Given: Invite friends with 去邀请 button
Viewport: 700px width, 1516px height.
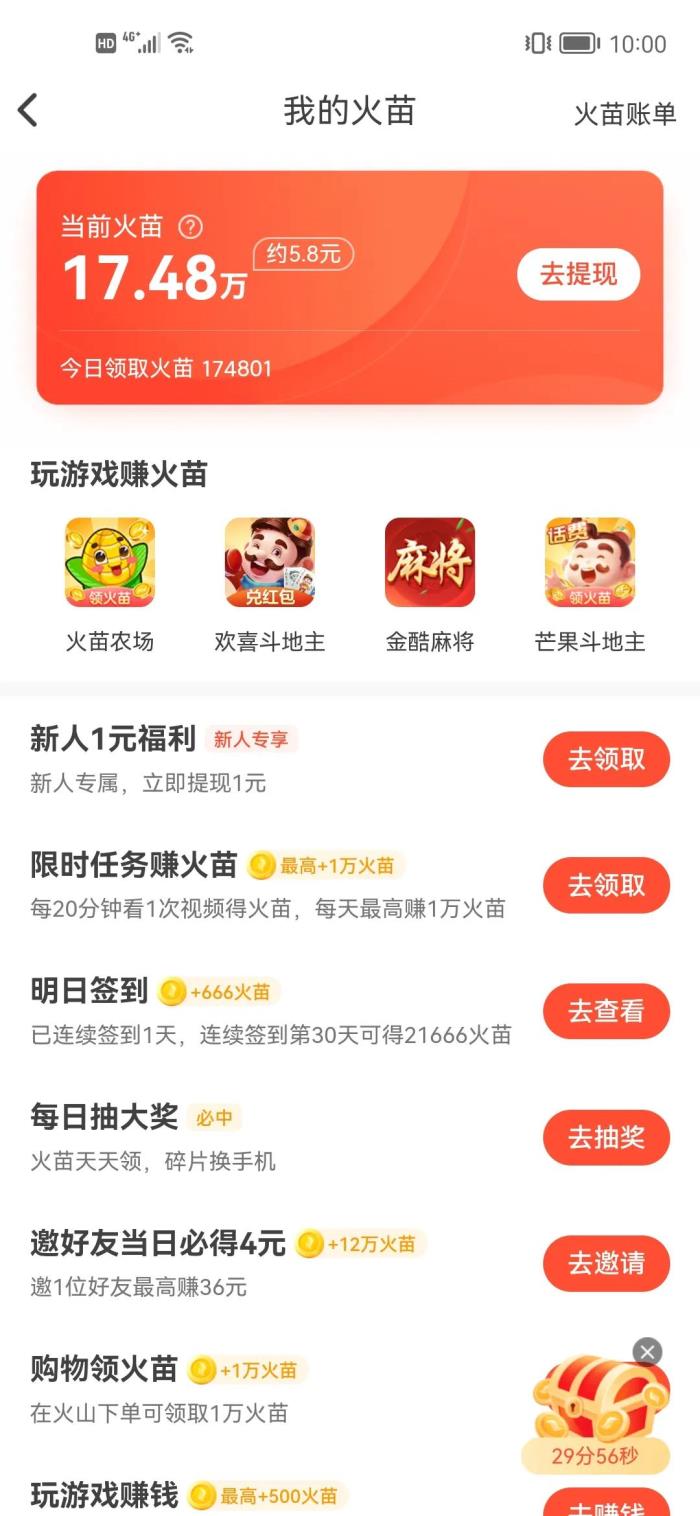Looking at the screenshot, I should coord(606,1263).
